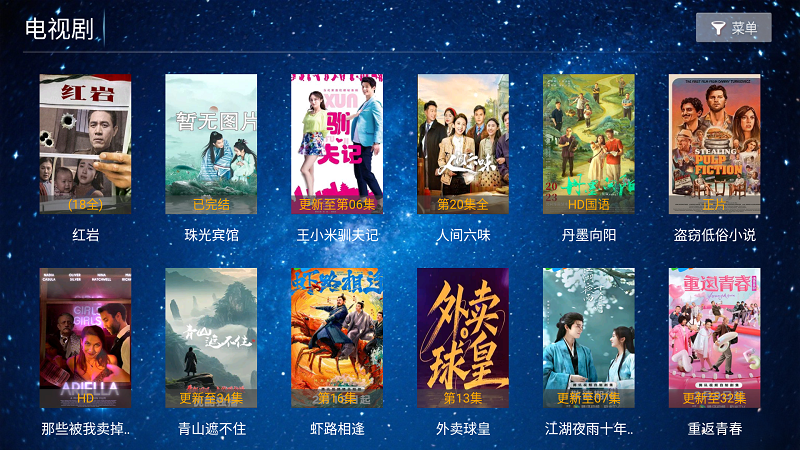Viewport: 800px width, 450px height.
Task: Open 江湖夜雨十年.. series
Action: (x=589, y=338)
